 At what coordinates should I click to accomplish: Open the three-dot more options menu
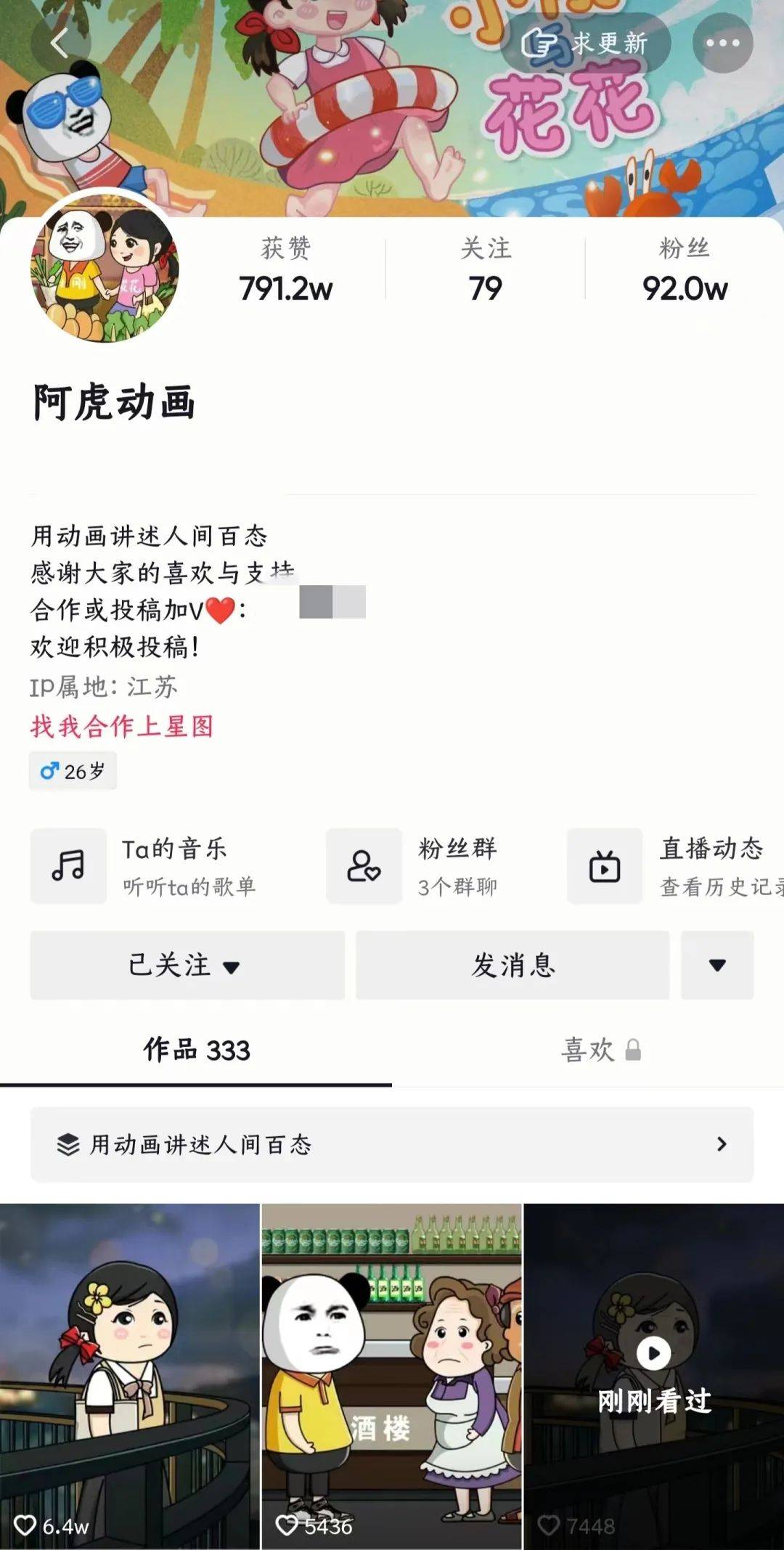click(x=722, y=44)
